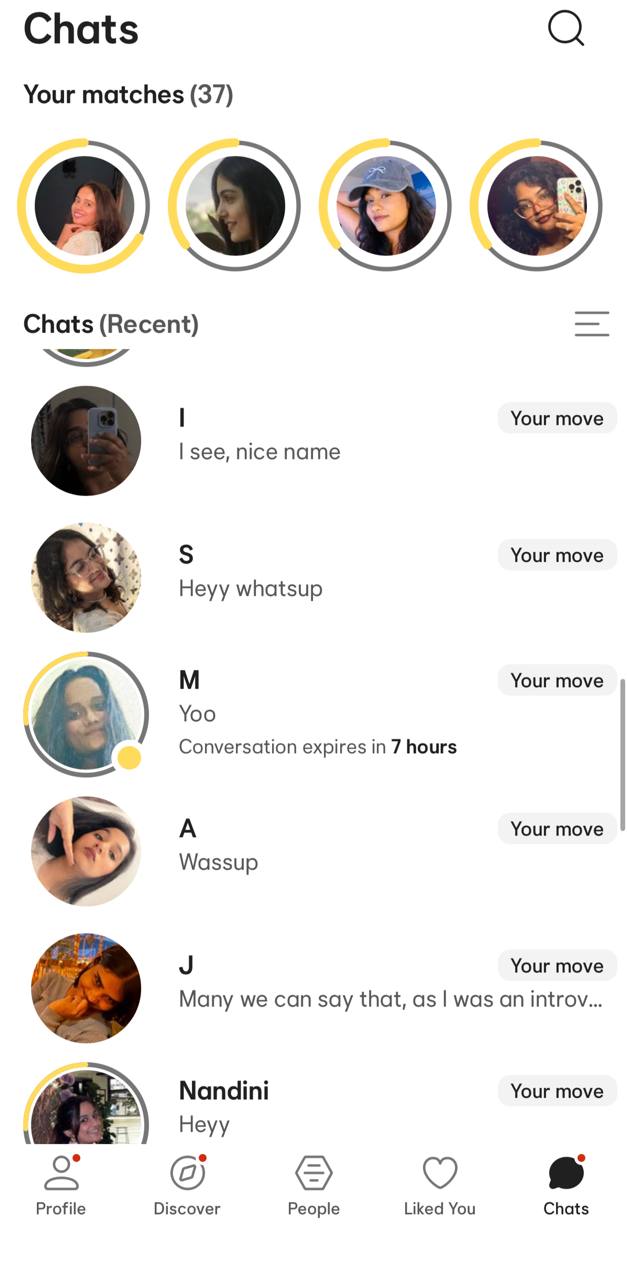627x1280 pixels.
Task: Open the chat with I
Action: pos(313,440)
